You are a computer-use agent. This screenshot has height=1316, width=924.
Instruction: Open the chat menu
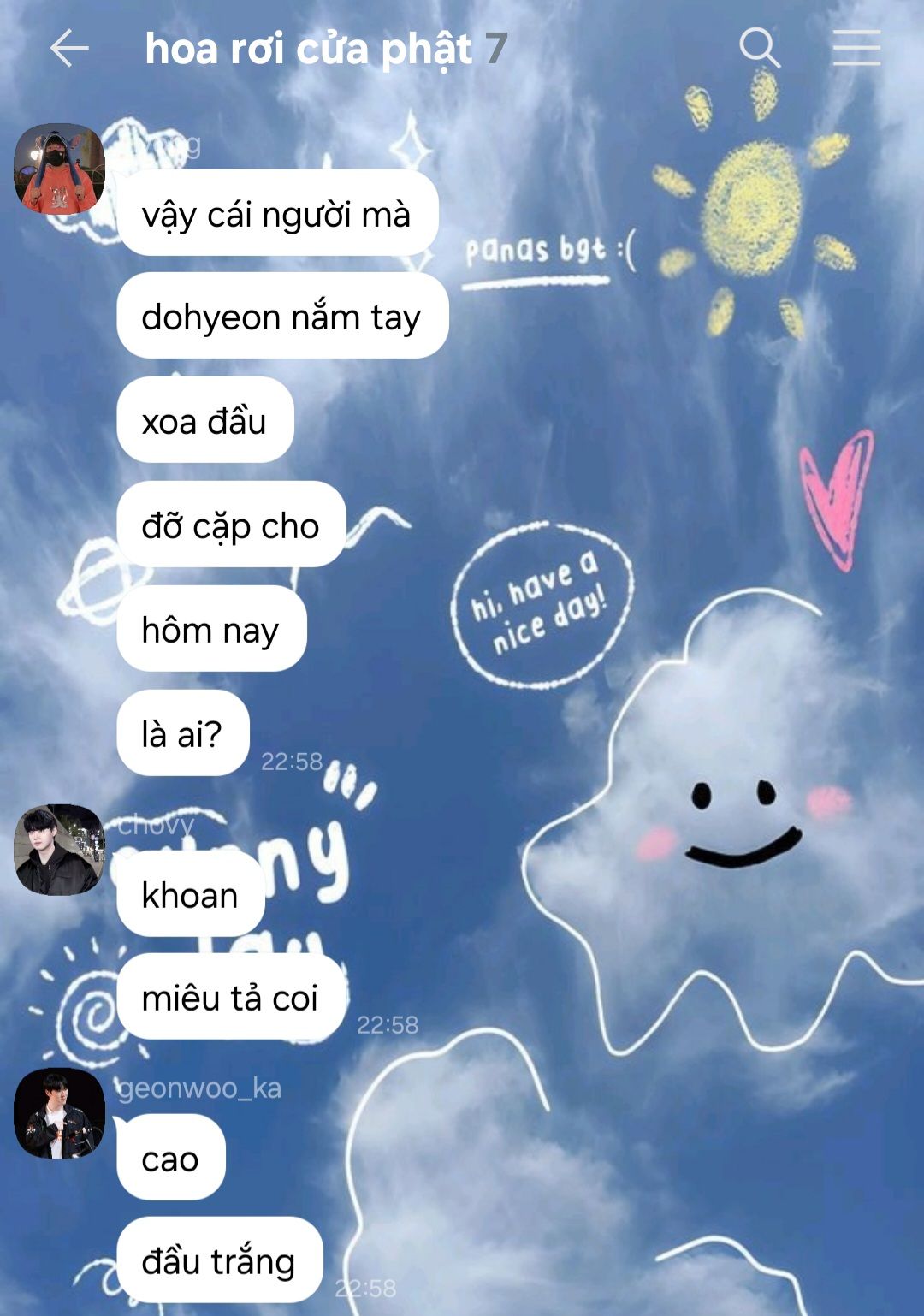click(856, 48)
